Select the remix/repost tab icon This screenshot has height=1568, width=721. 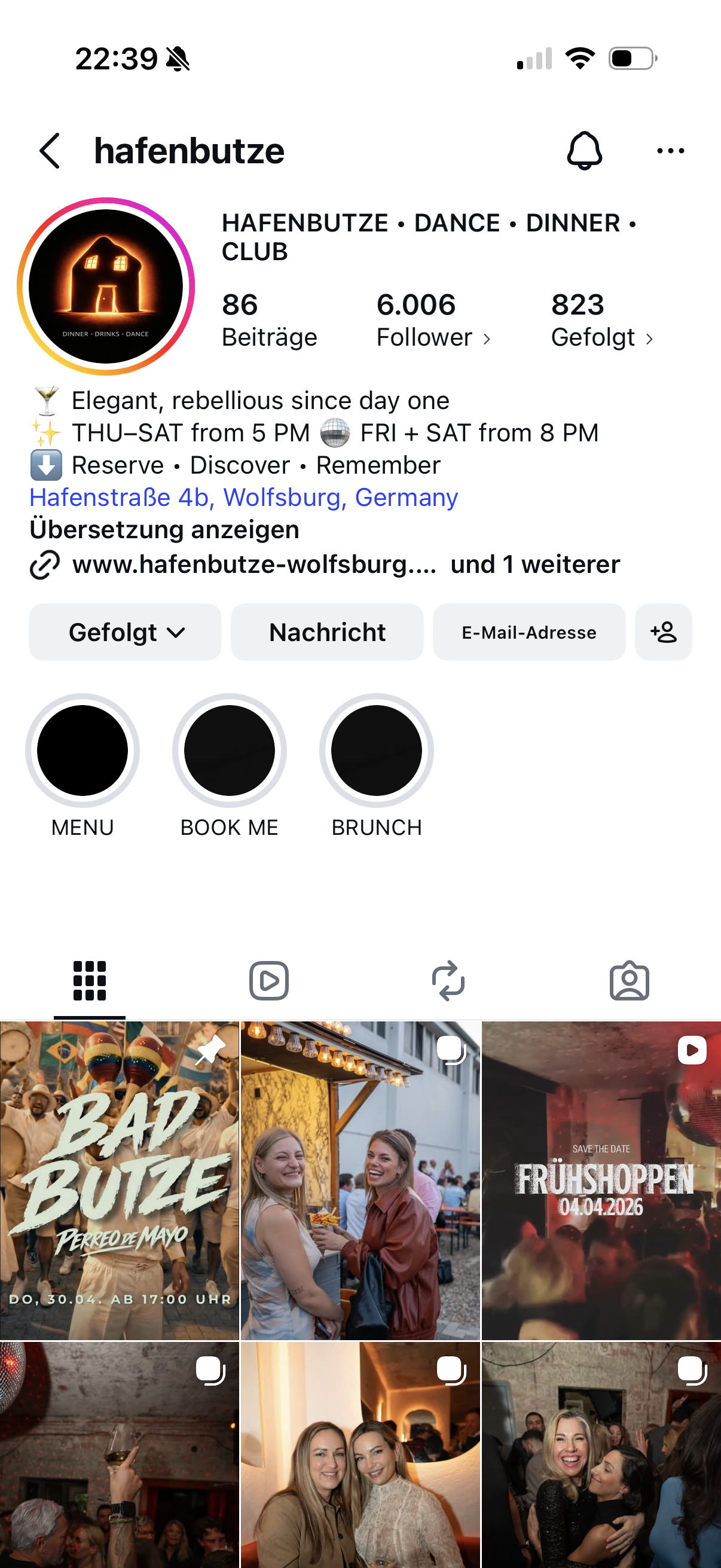449,980
